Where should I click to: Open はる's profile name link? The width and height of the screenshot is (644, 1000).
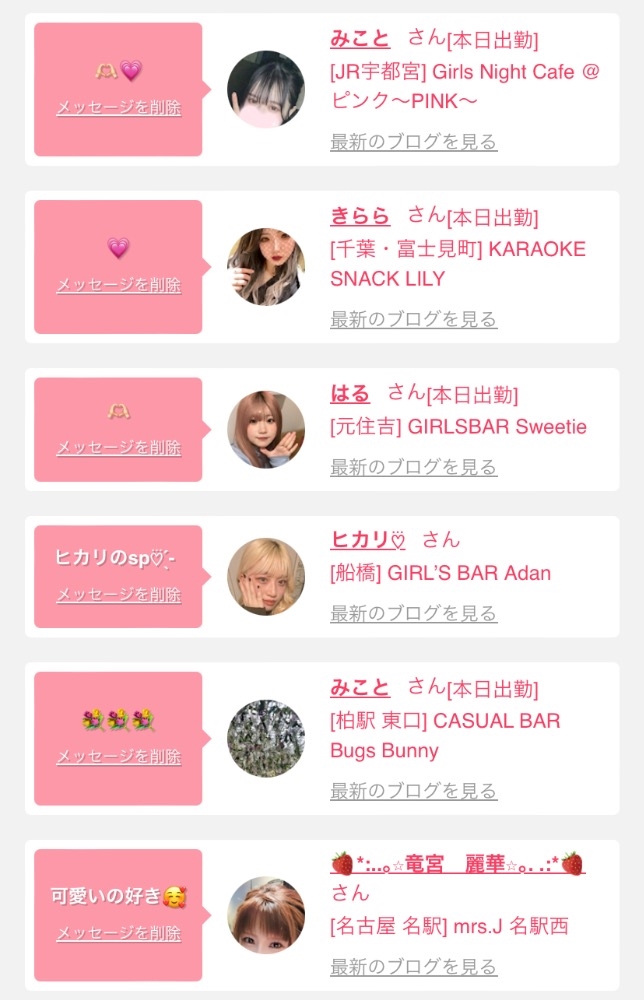[349, 393]
